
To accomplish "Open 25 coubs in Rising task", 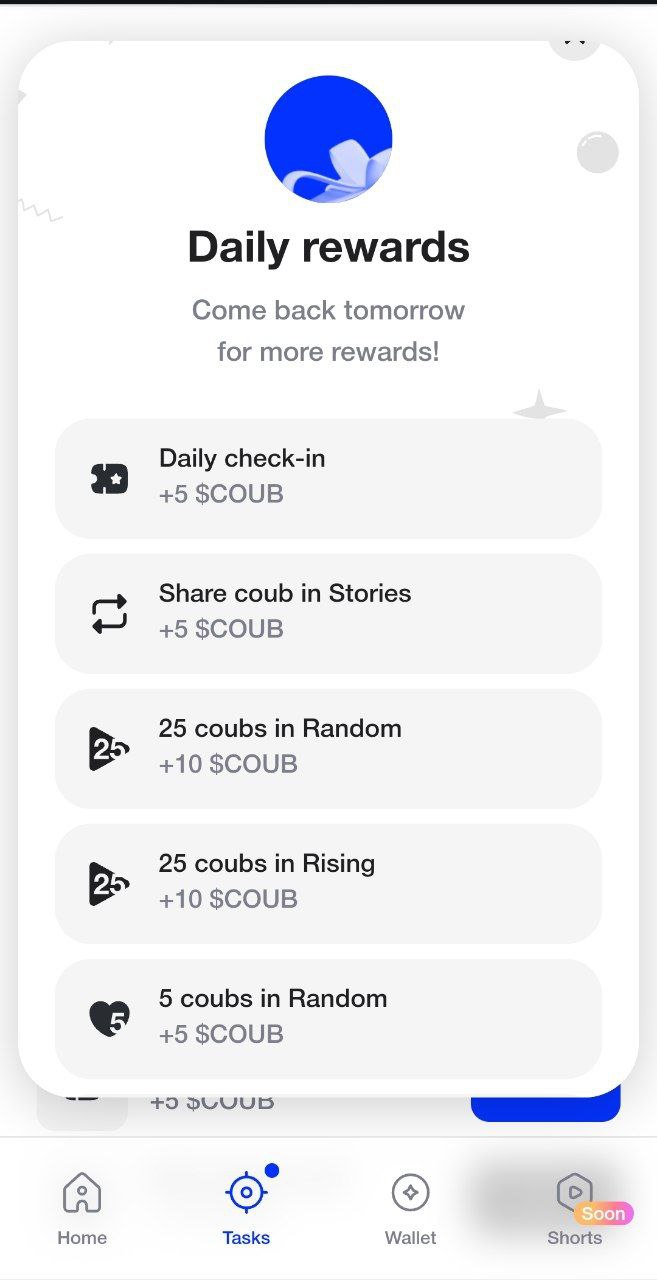I will coord(328,883).
